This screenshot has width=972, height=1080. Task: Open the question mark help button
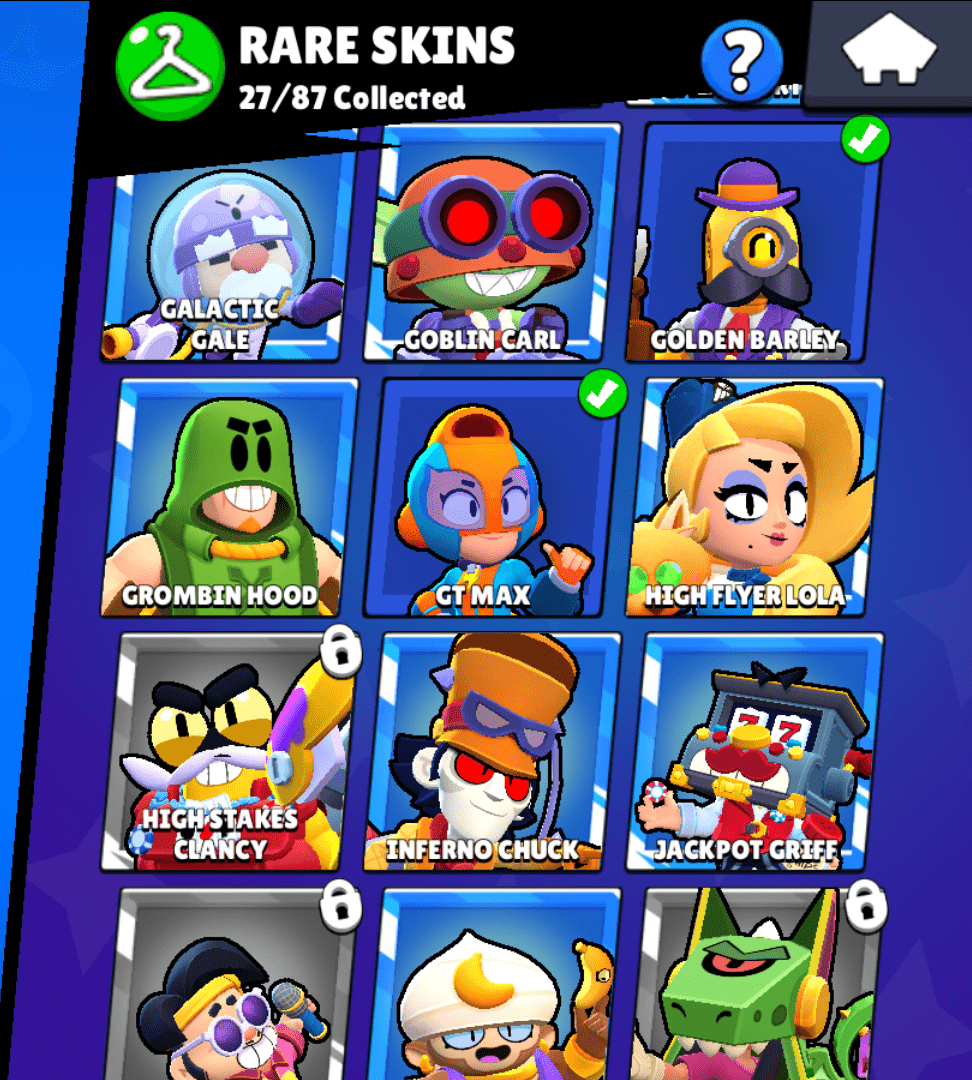pyautogui.click(x=742, y=62)
